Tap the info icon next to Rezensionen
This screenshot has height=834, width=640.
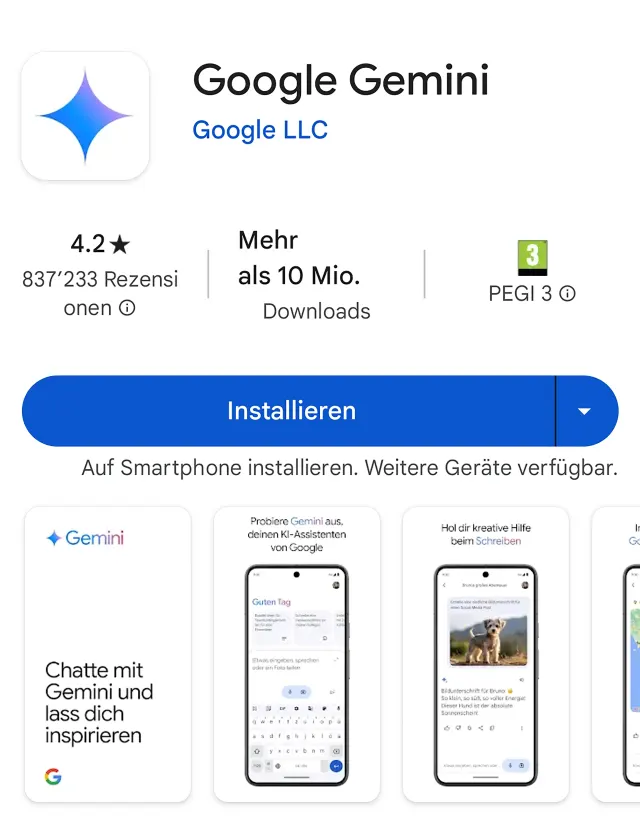[127, 308]
